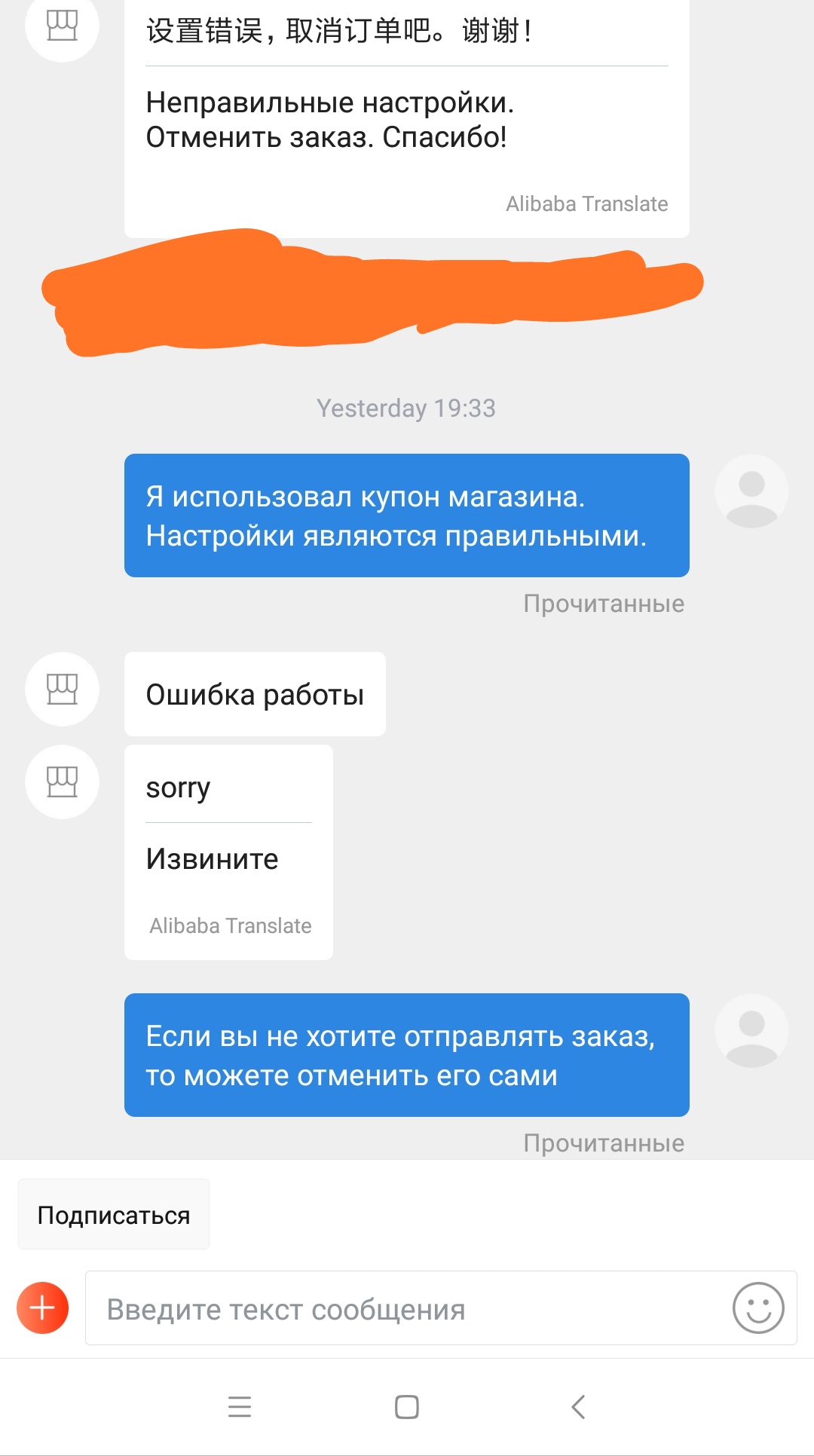Open the red plus attachment button
The image size is (814, 1456).
[x=43, y=1308]
